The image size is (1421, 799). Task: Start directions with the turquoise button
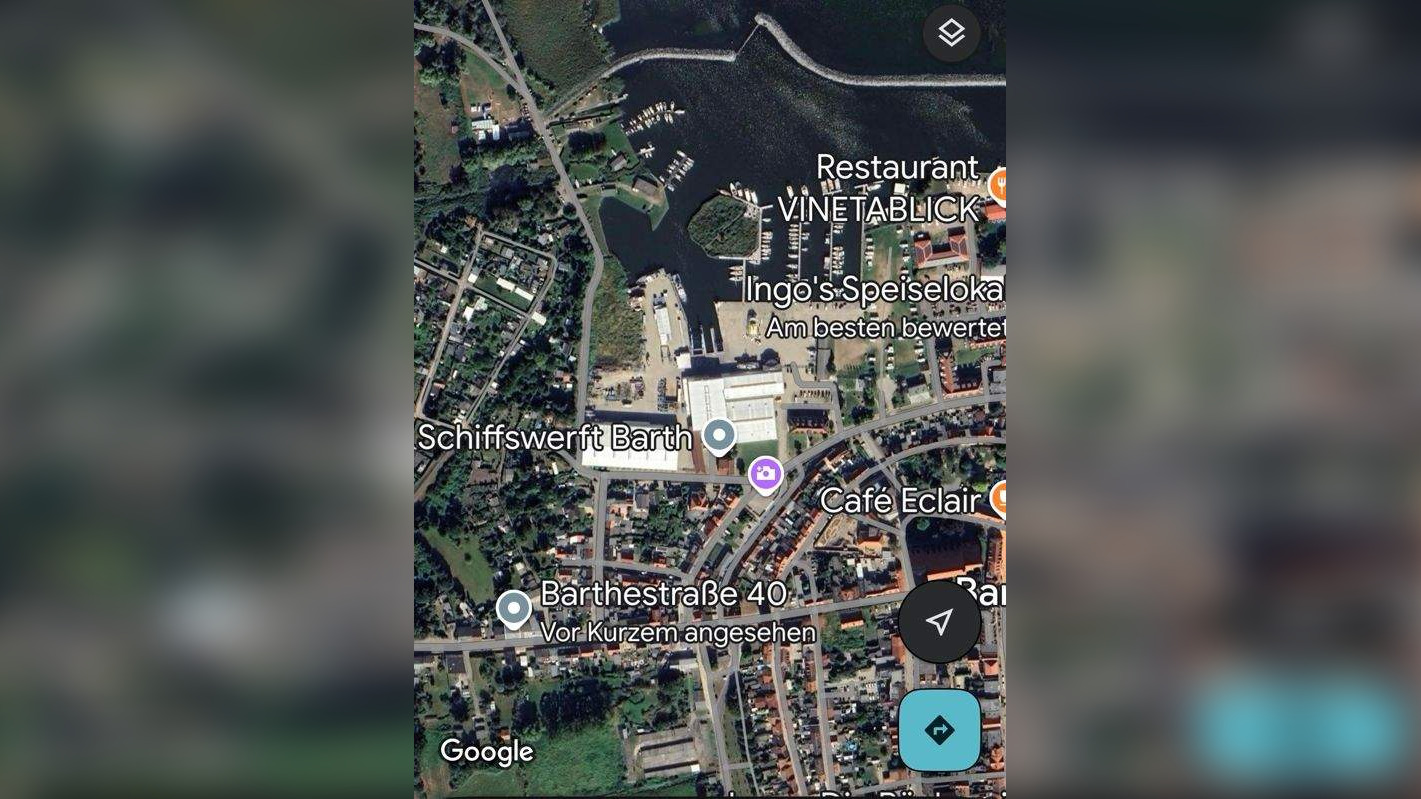(x=939, y=730)
